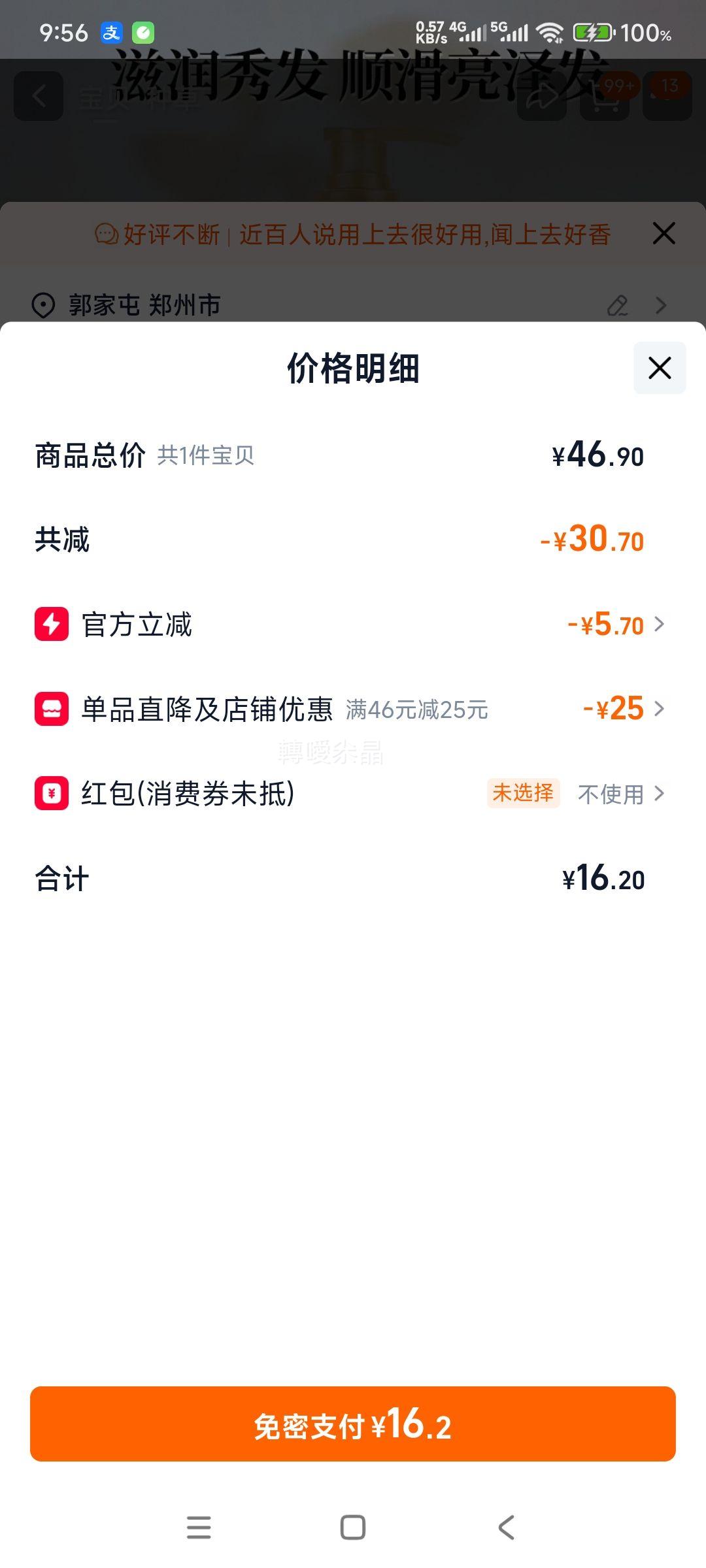The width and height of the screenshot is (706, 1568).
Task: Tap the system back button
Action: [506, 1527]
